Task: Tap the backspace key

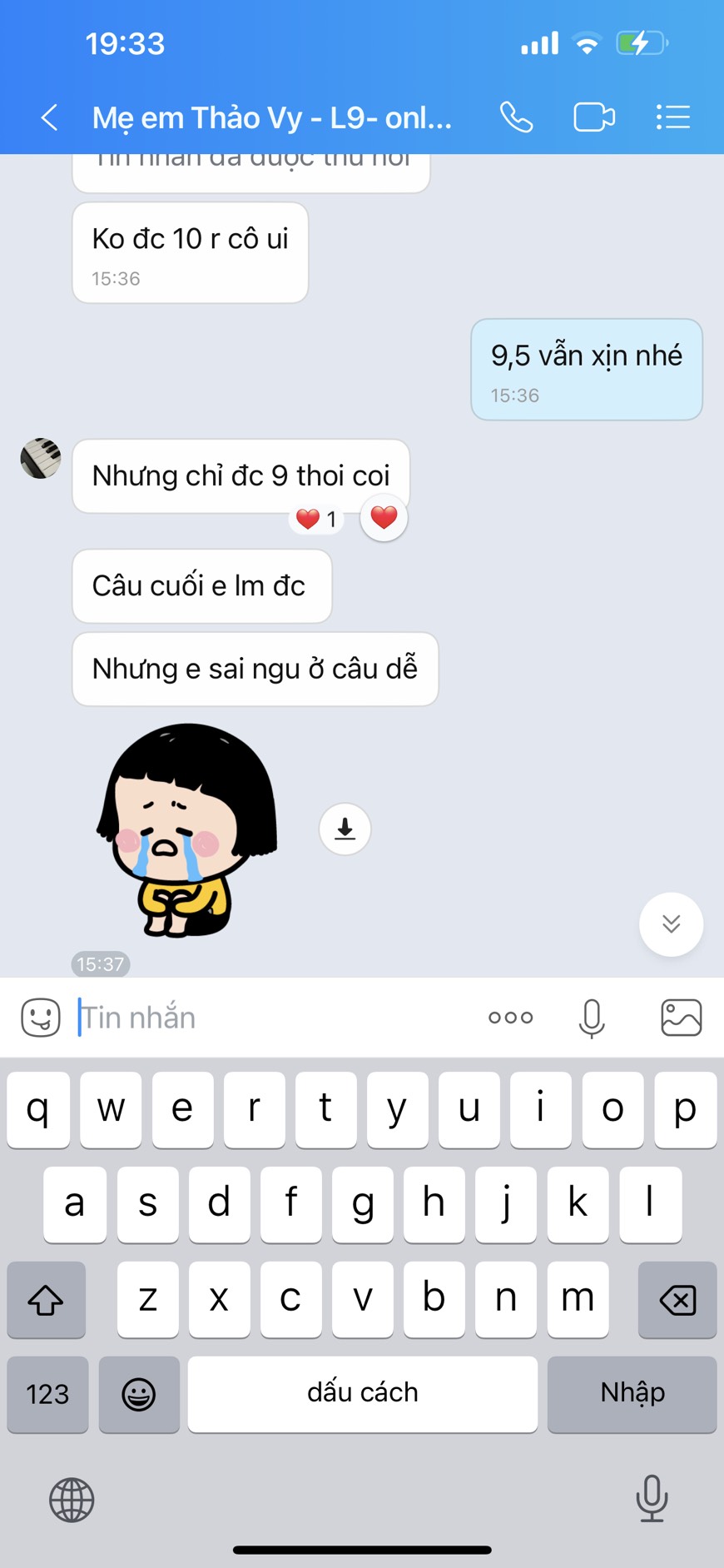Action: 677,1299
